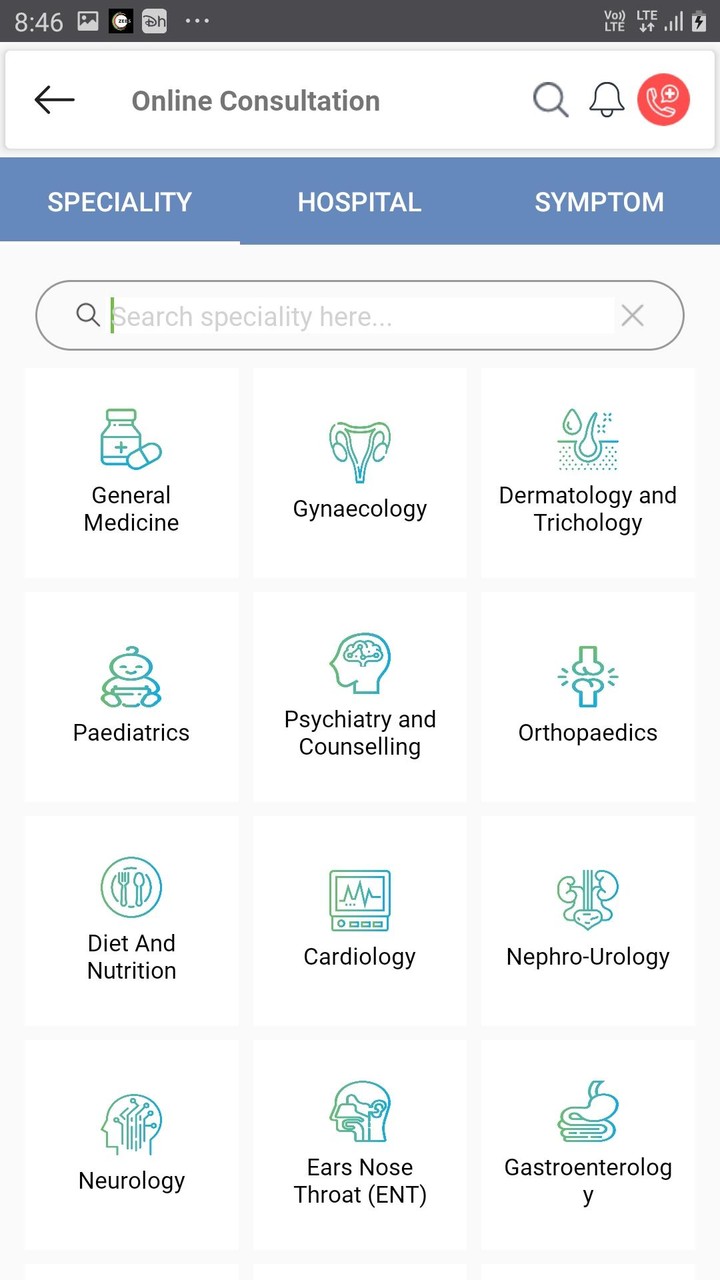The height and width of the screenshot is (1280, 720).
Task: Switch to the HOSPITAL tab
Action: (359, 201)
